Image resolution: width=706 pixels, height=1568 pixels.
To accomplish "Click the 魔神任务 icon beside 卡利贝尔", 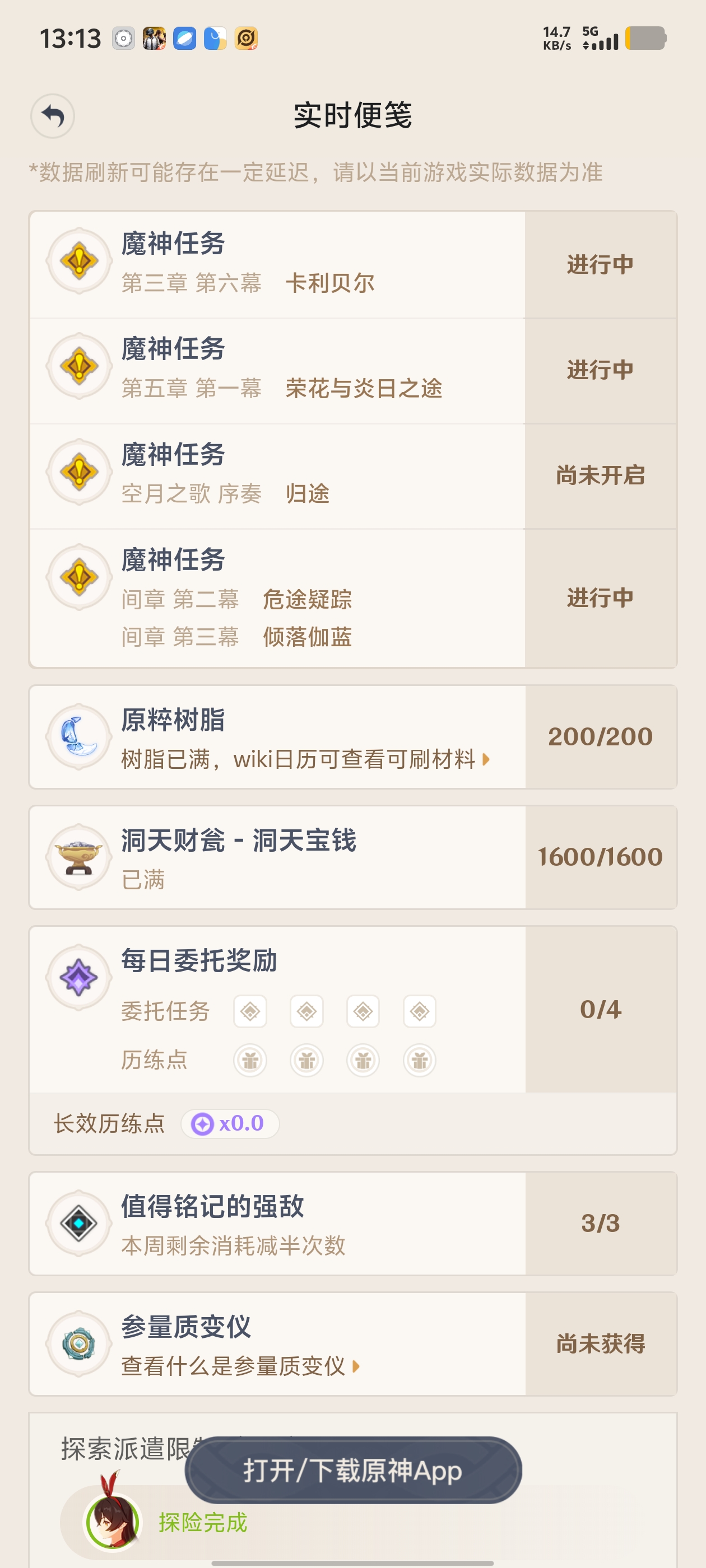I will 78,260.
